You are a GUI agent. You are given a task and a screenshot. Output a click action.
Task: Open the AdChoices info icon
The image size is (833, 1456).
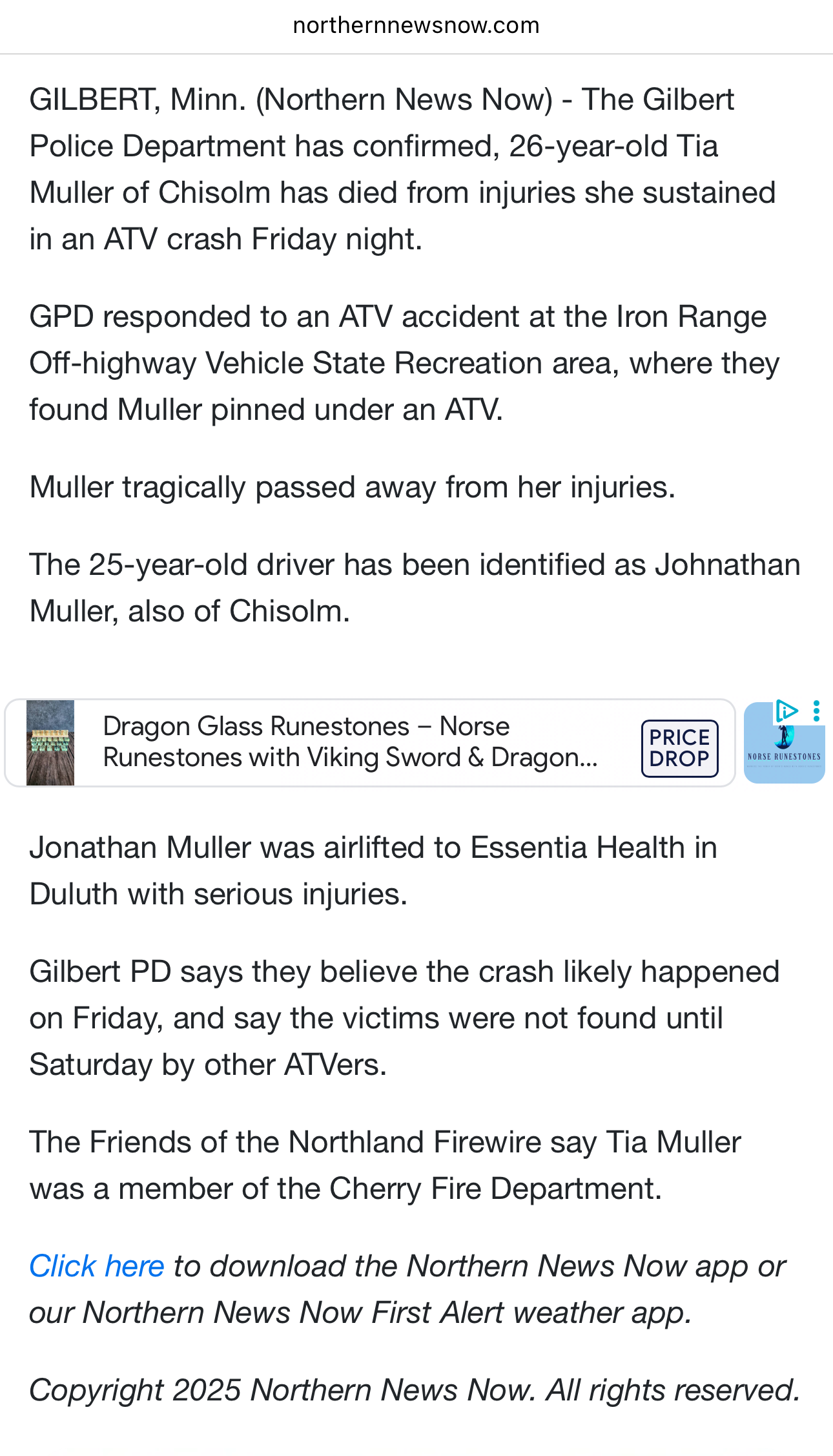pos(787,711)
